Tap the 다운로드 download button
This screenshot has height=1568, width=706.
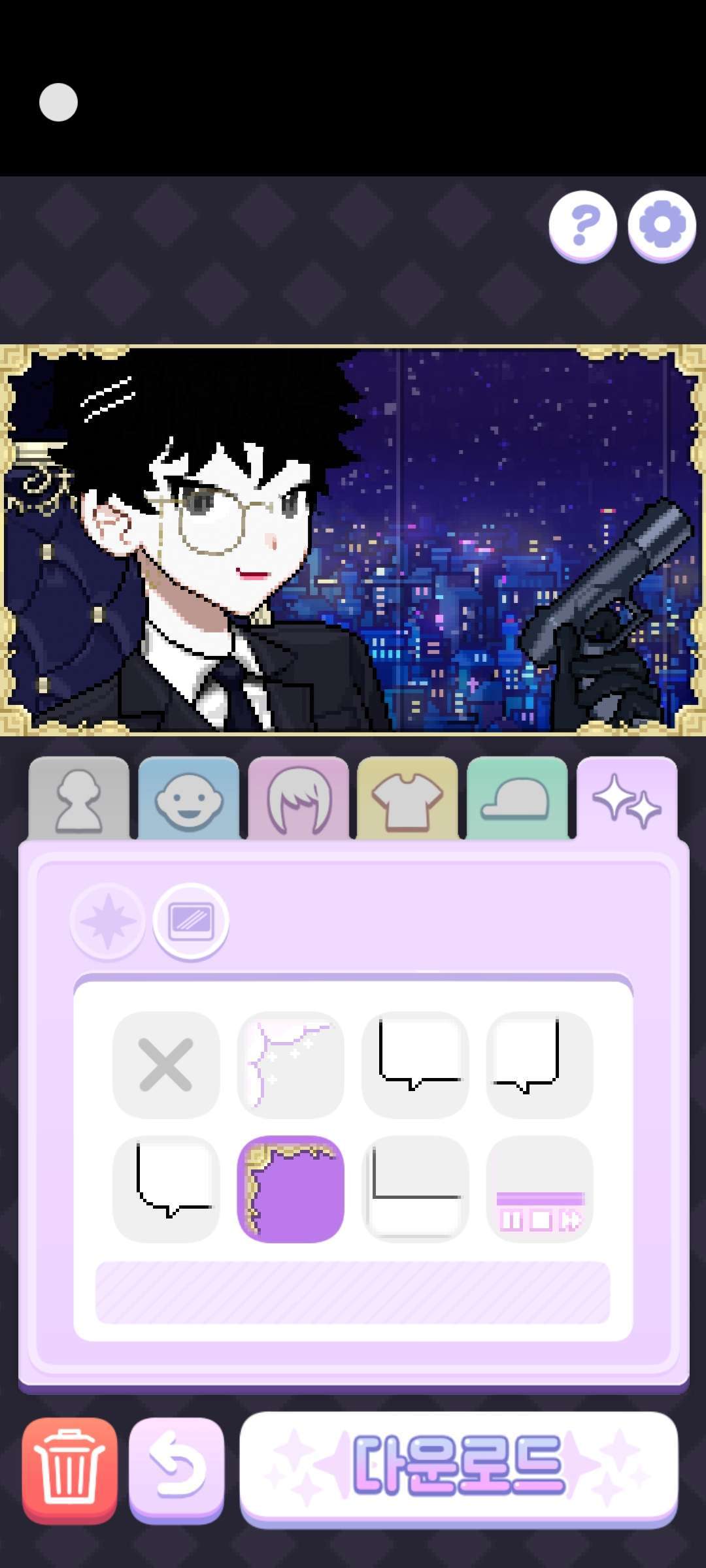[458, 1467]
